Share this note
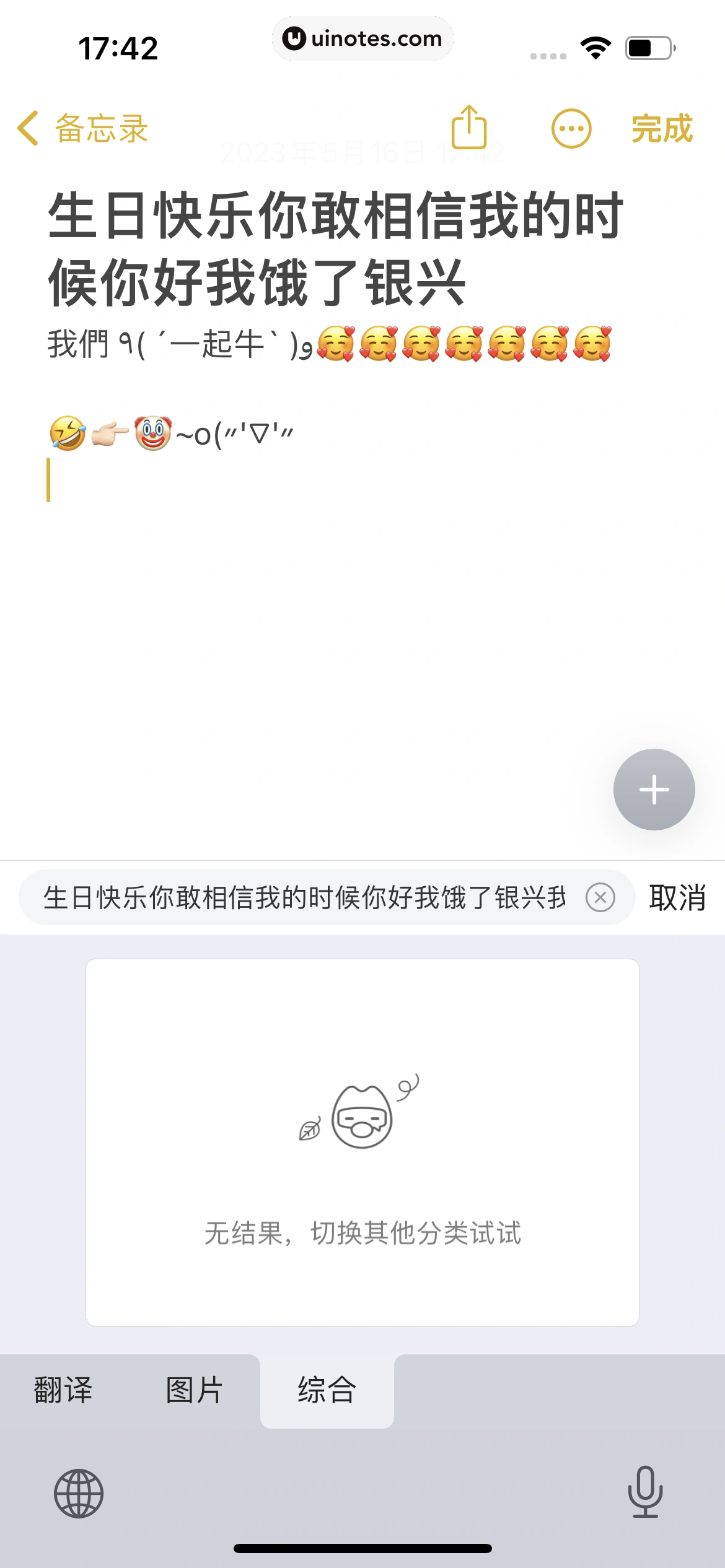The image size is (725, 1568). tap(469, 128)
